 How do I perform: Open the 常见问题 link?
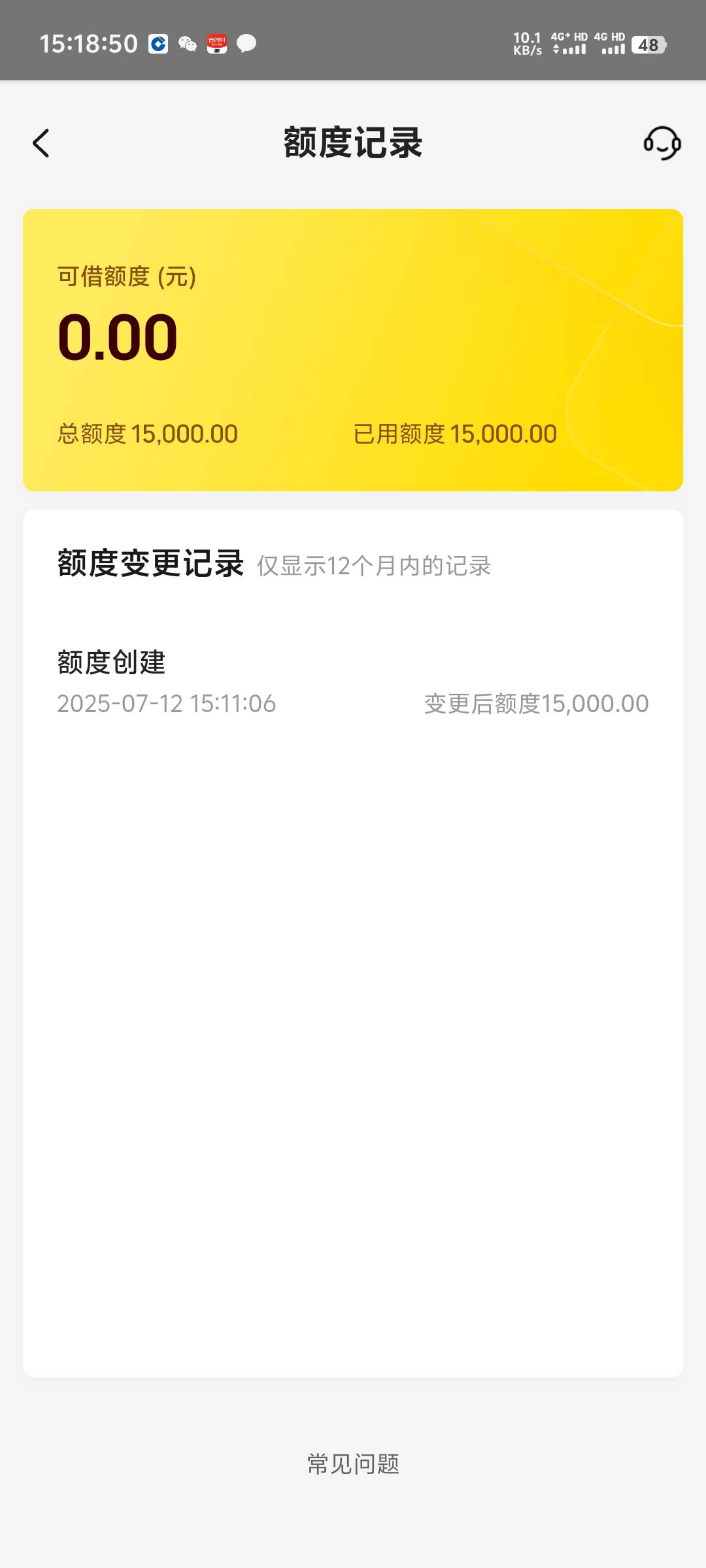point(353,1464)
